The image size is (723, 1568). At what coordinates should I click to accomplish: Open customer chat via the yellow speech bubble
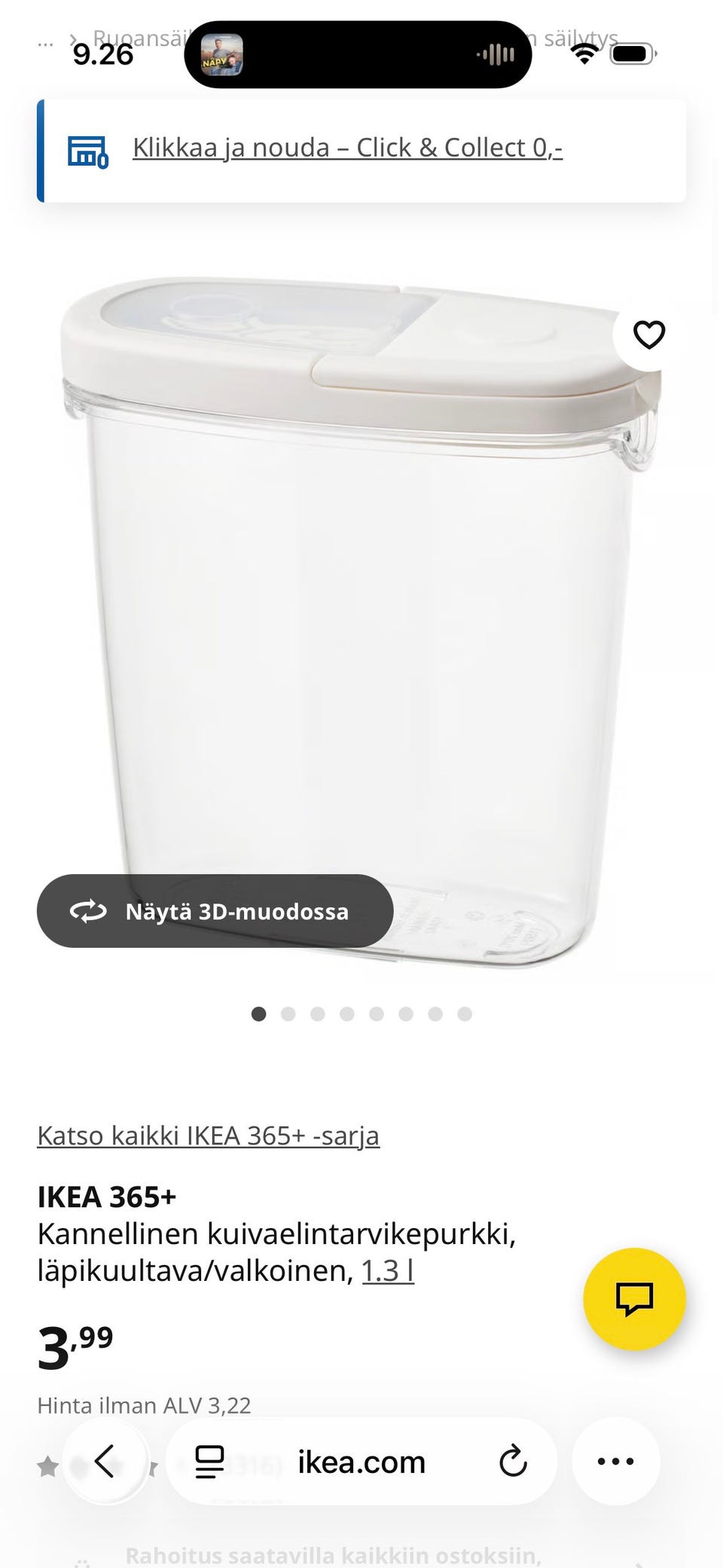(x=635, y=1300)
